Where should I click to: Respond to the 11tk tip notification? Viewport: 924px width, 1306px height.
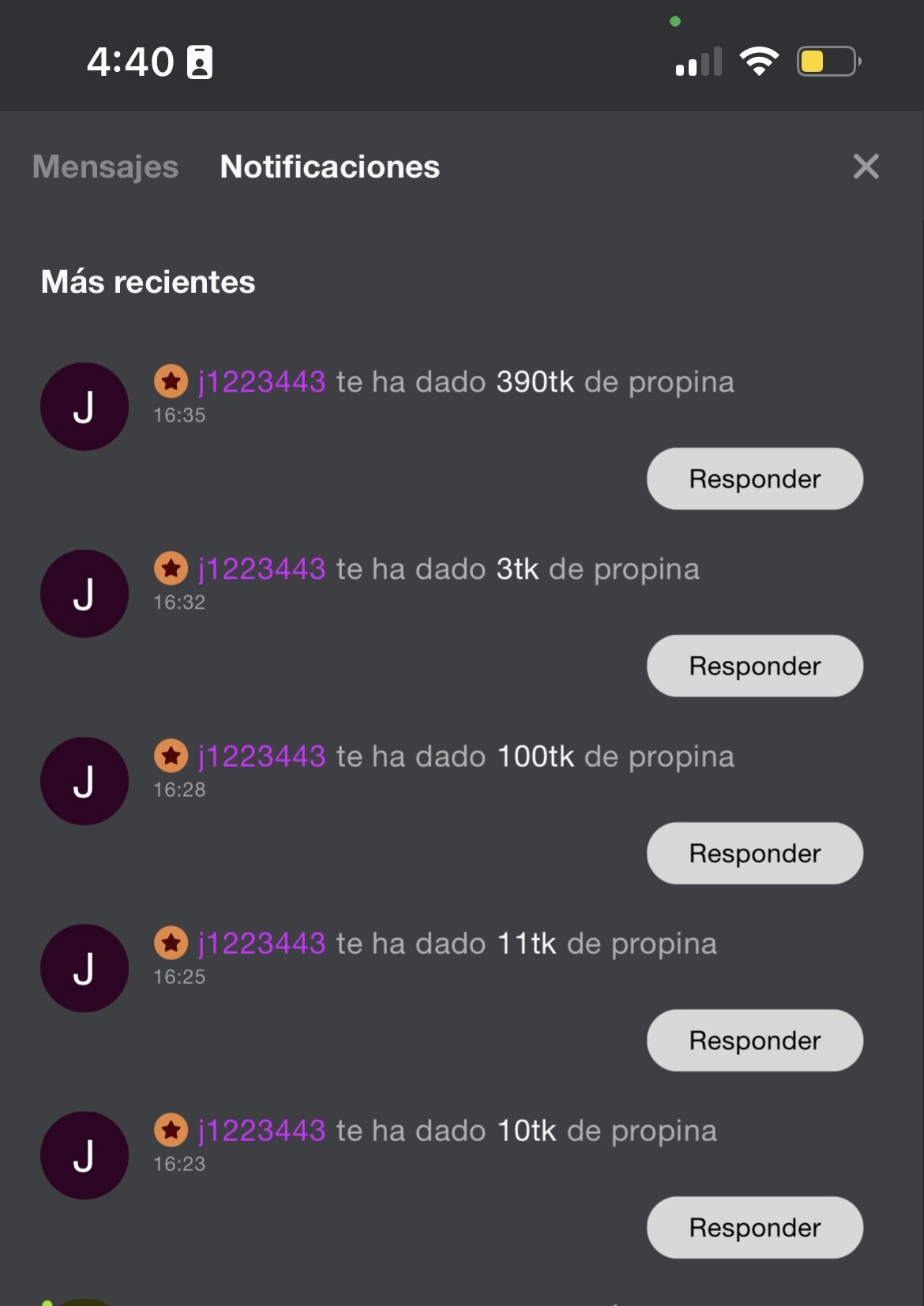click(x=754, y=1040)
